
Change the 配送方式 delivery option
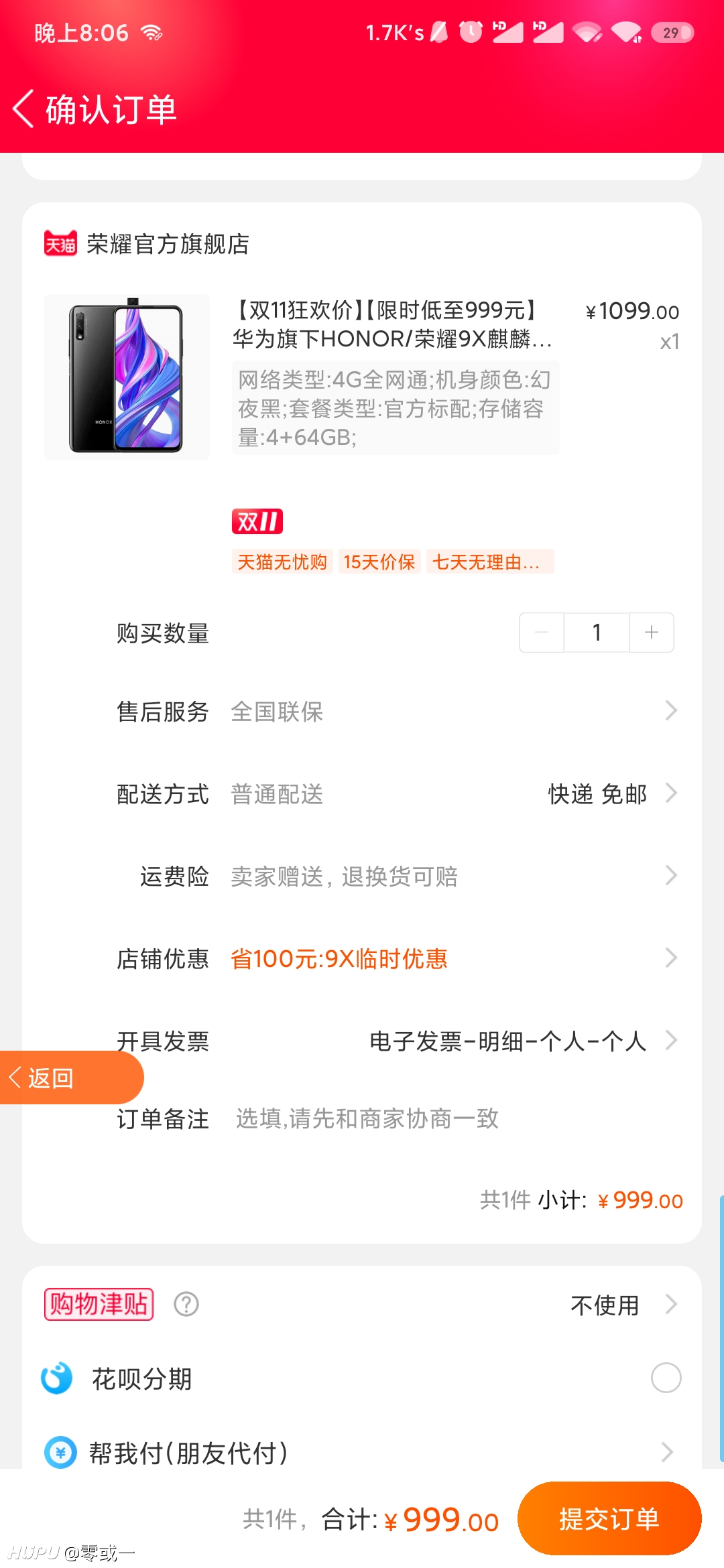397,793
